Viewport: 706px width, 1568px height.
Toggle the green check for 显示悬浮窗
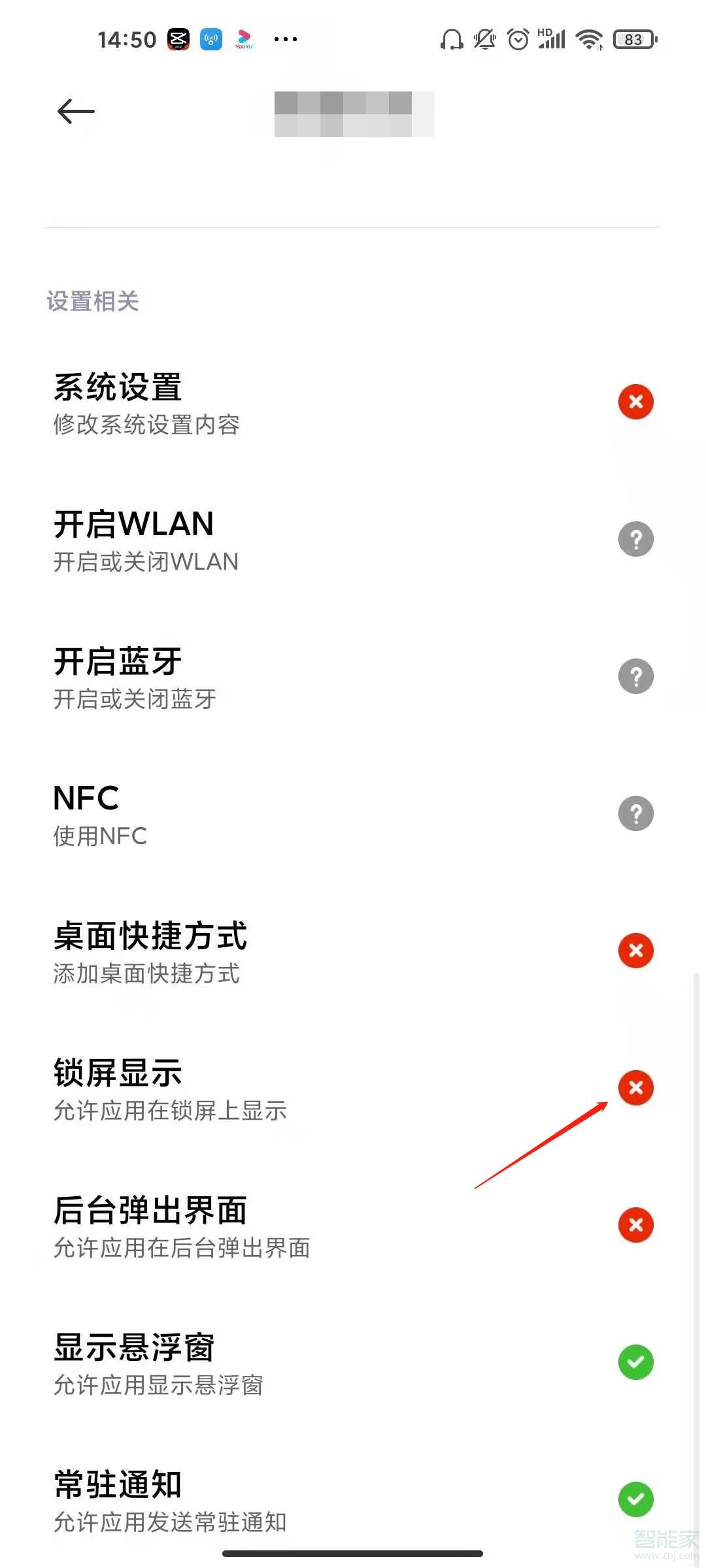[635, 1364]
